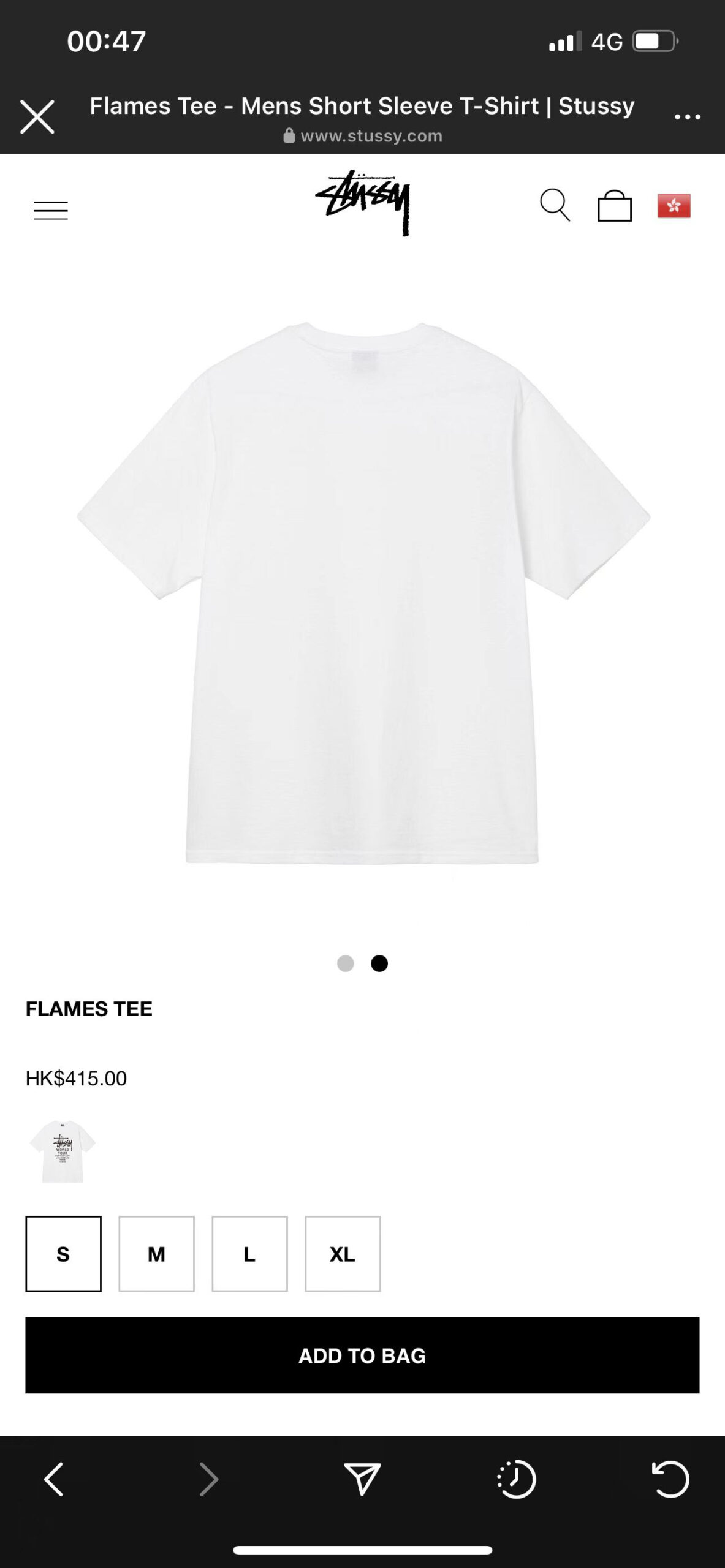The height and width of the screenshot is (1568, 725).
Task: Tap the Stussy logo to go home
Action: coord(363,203)
